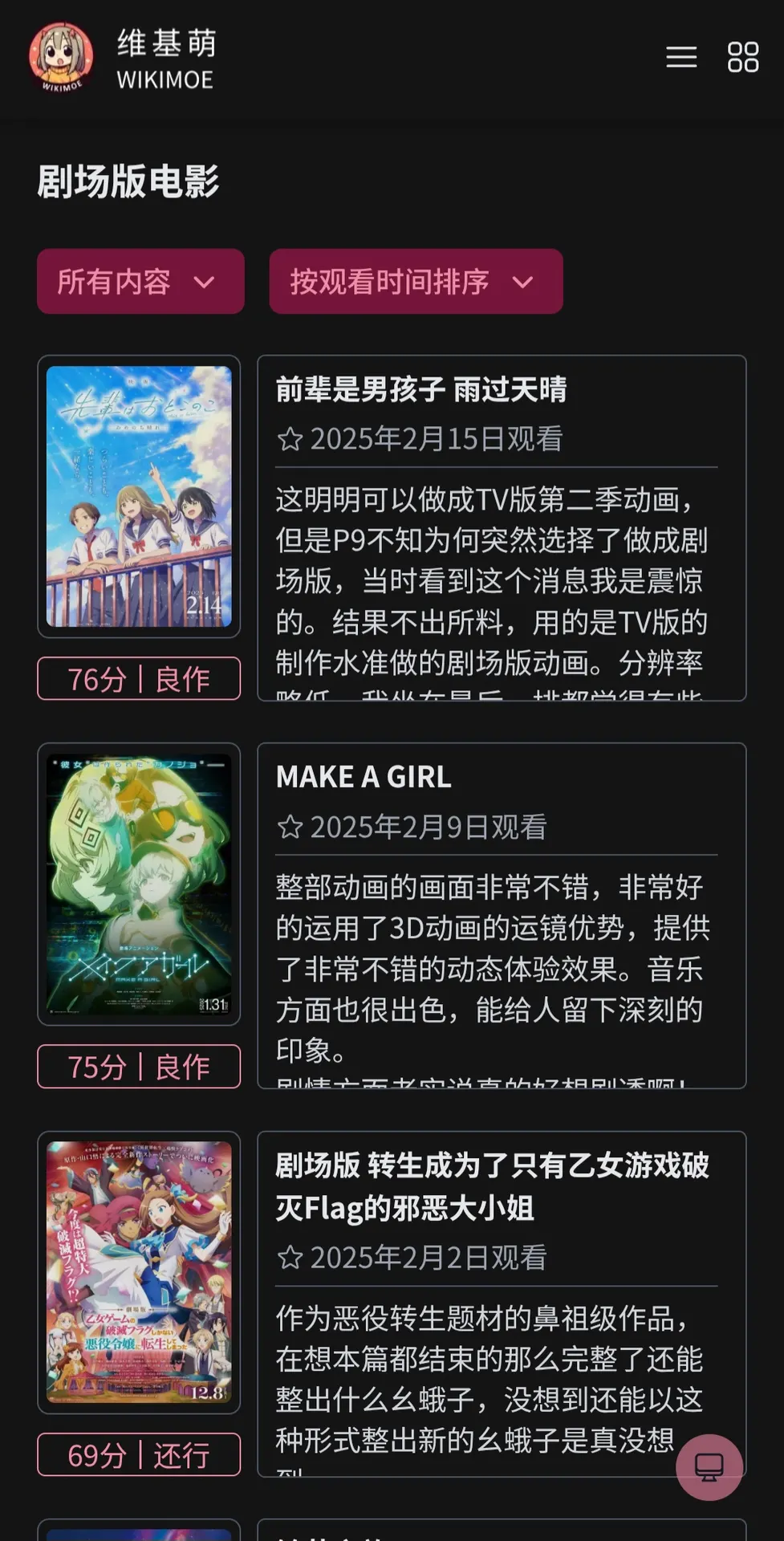Screen dimensions: 784x1541
Task: Tap the floating monitor button
Action: click(x=709, y=1467)
